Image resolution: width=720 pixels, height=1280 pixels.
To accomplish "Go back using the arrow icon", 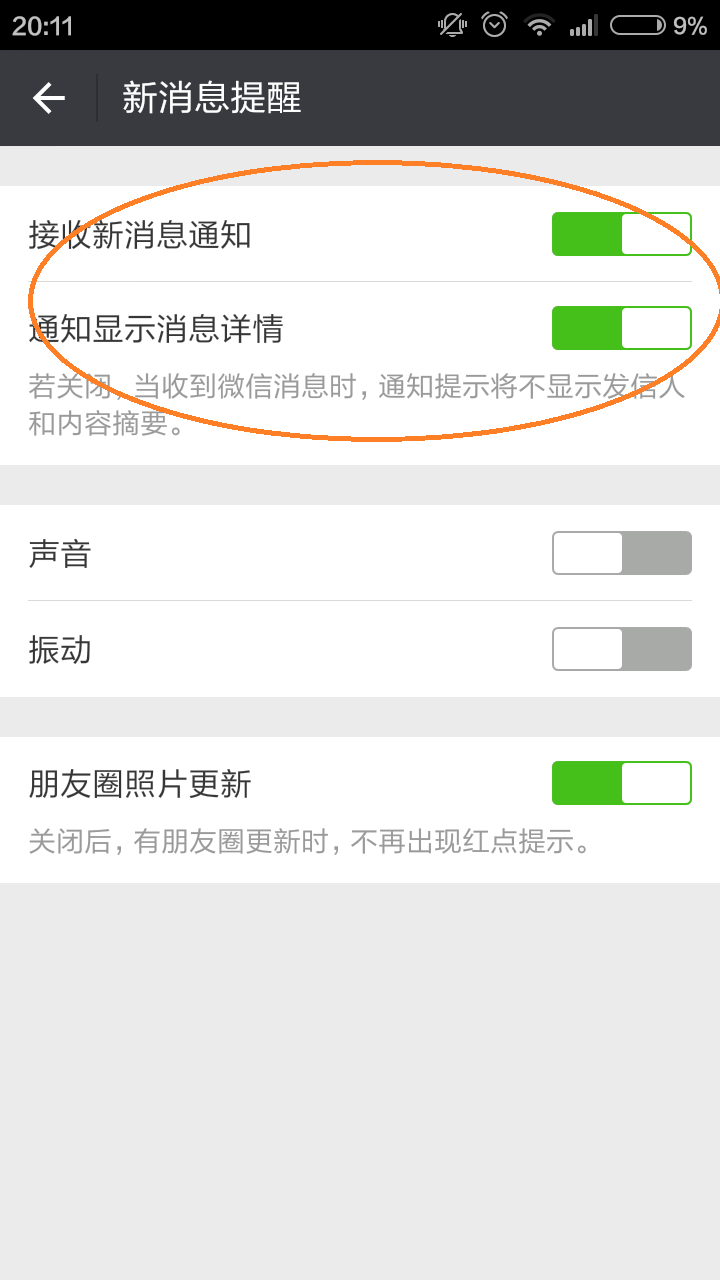I will point(48,98).
